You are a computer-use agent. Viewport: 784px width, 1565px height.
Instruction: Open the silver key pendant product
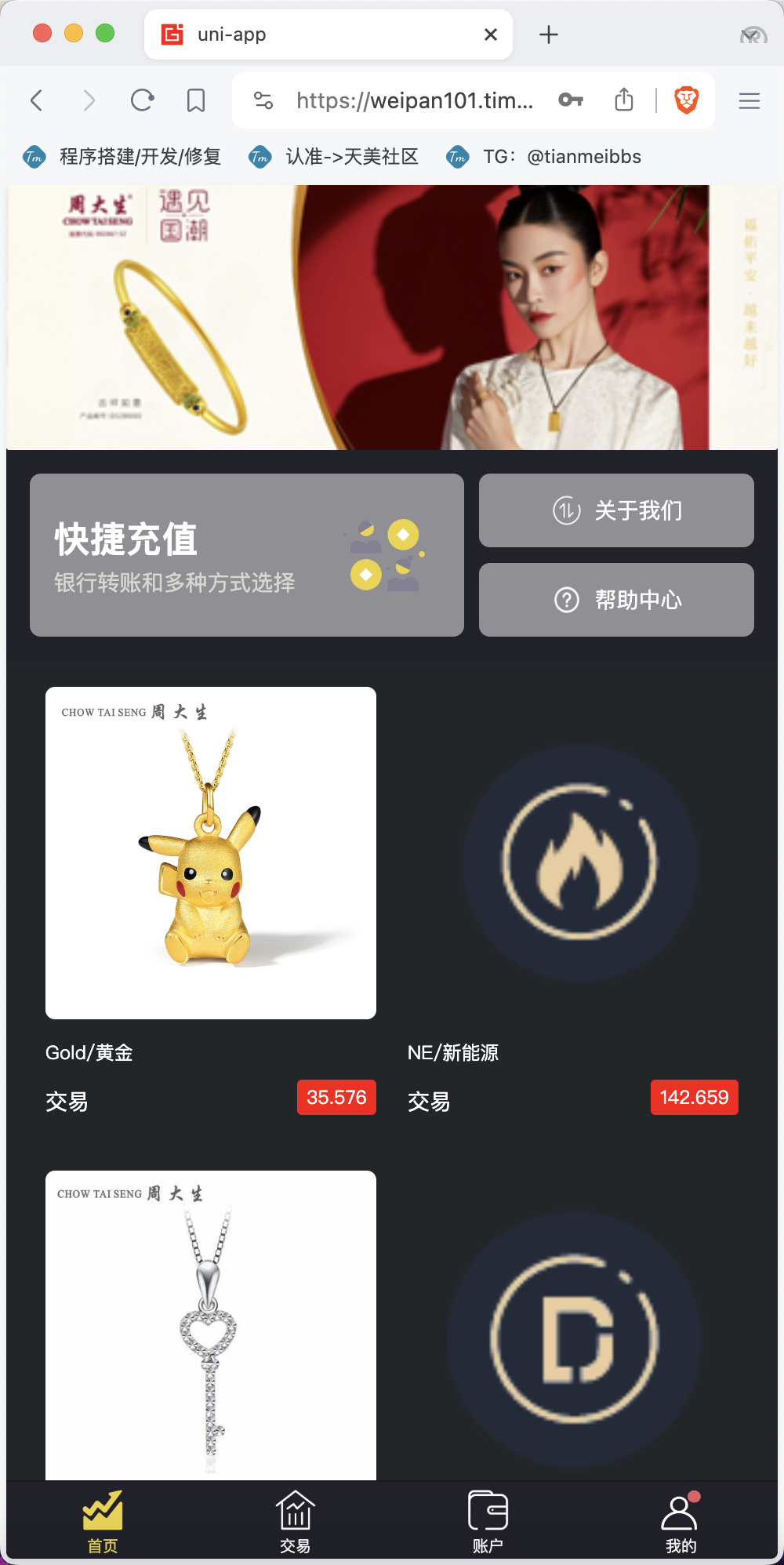[x=211, y=1325]
